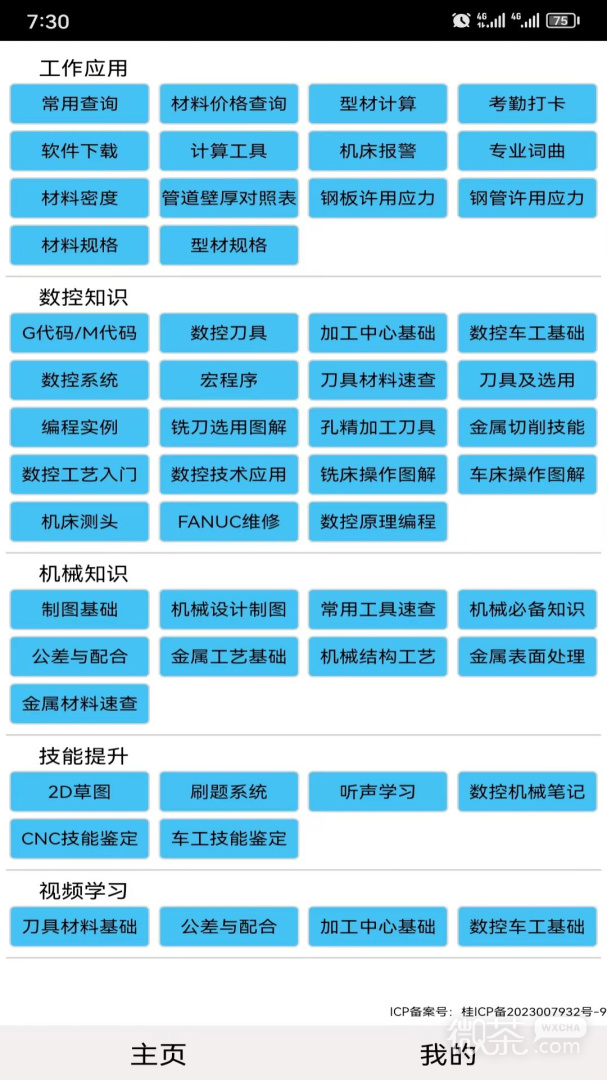The height and width of the screenshot is (1080, 607).
Task: Open 宏程序 in 数控知识
Action: pos(229,380)
